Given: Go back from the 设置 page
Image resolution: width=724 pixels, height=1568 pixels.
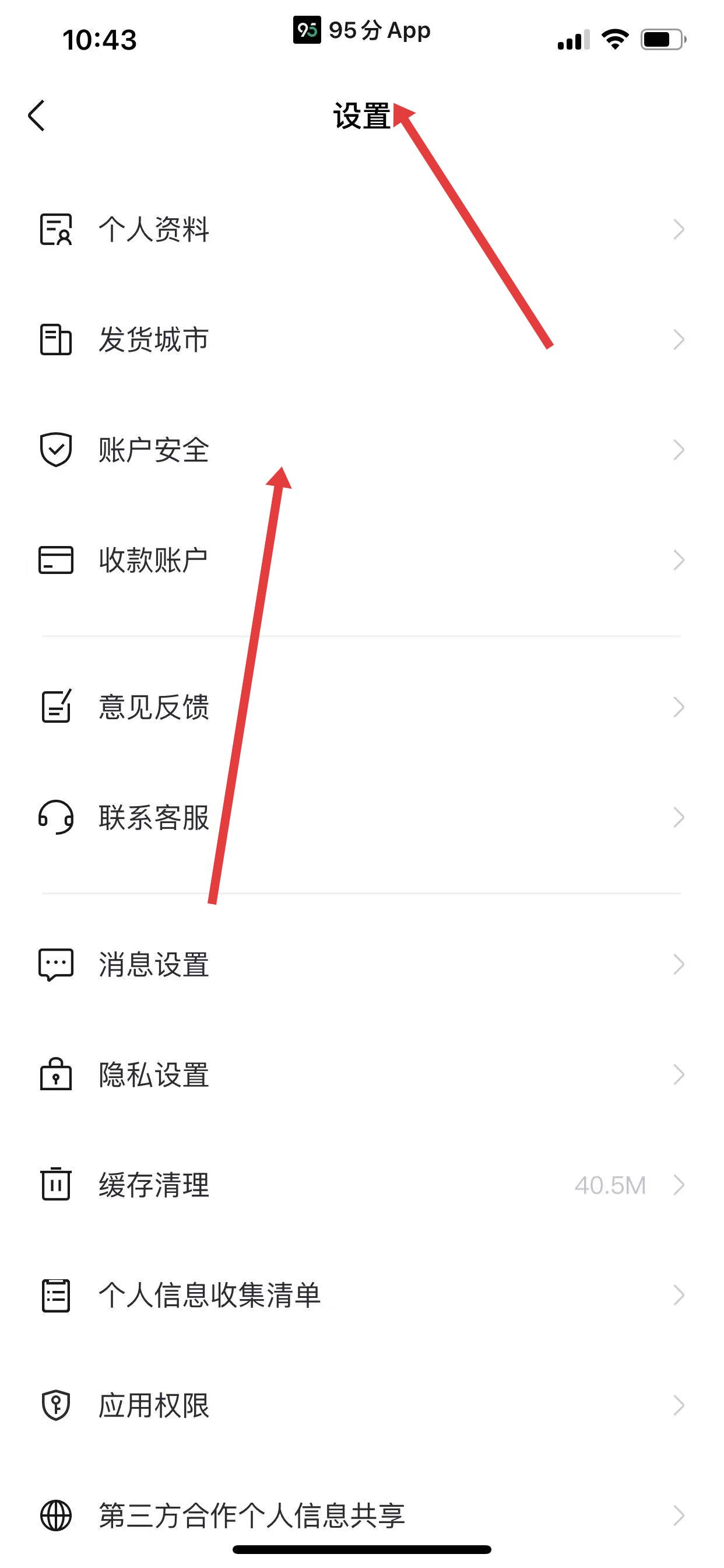Looking at the screenshot, I should 37,116.
